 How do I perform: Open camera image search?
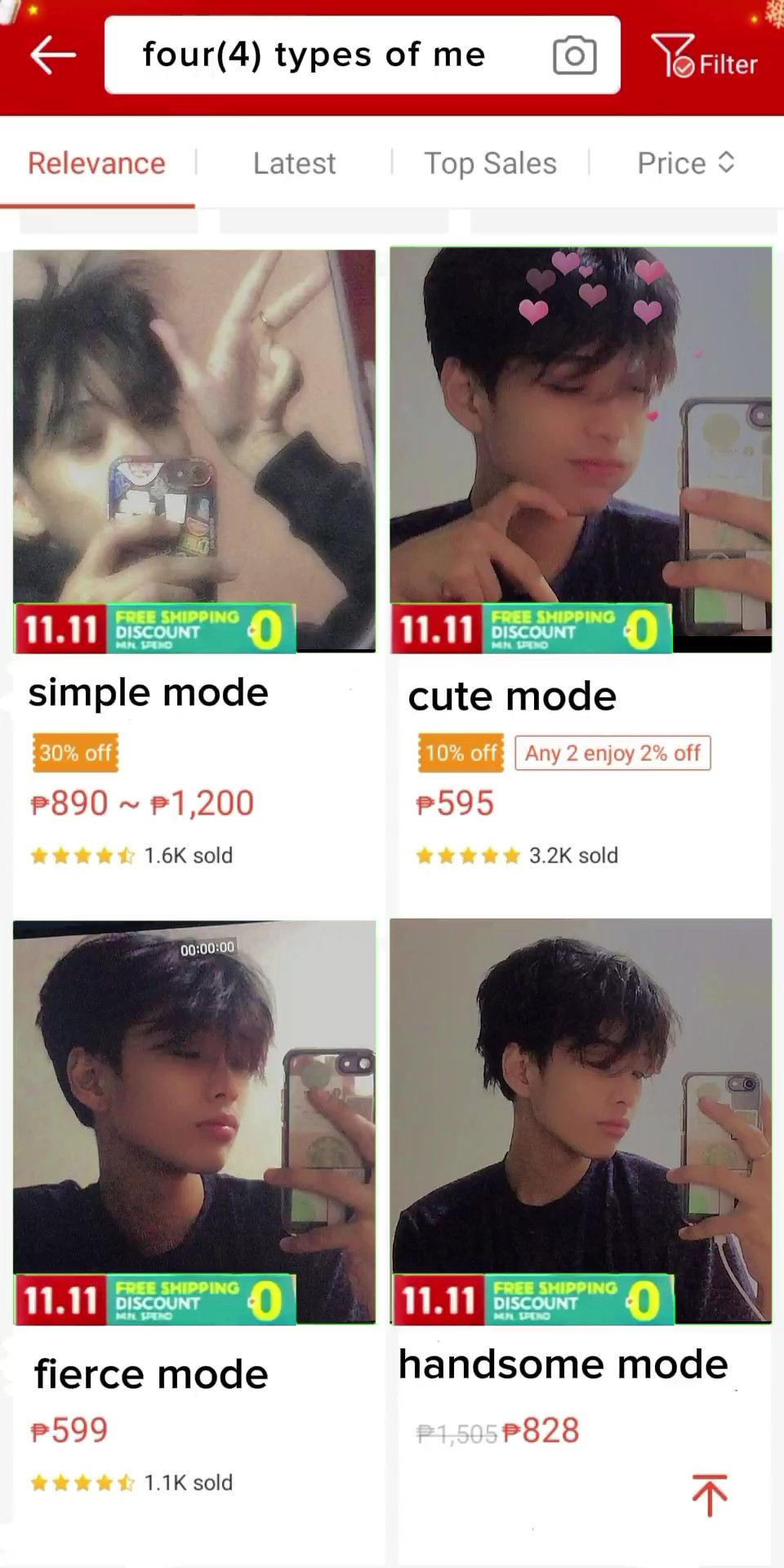click(574, 56)
